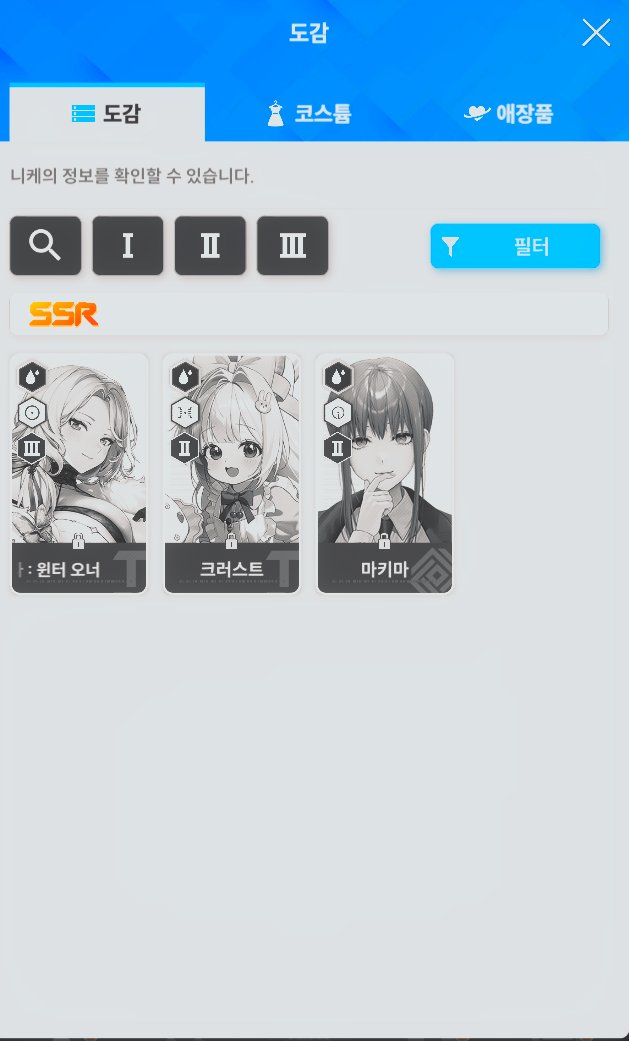Switch to the 애장품 tab
The image size is (629, 1041).
click(x=508, y=113)
